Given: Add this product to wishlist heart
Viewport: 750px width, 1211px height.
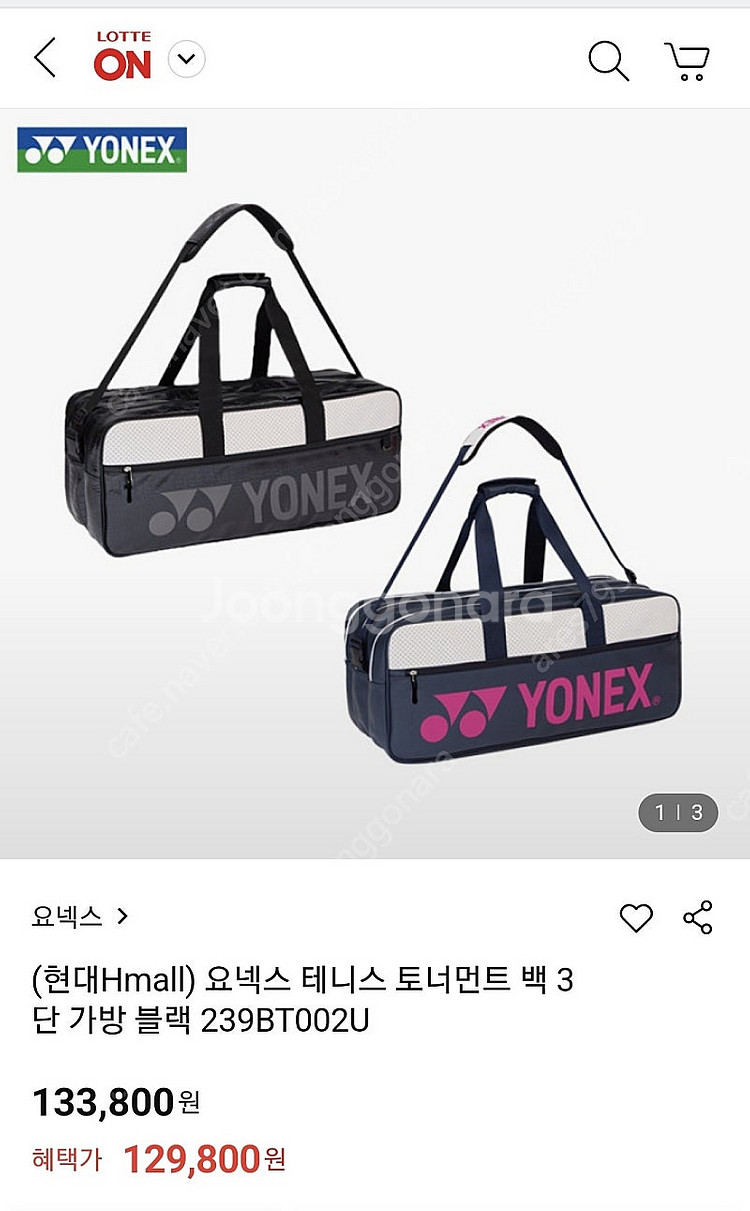Looking at the screenshot, I should 636,917.
